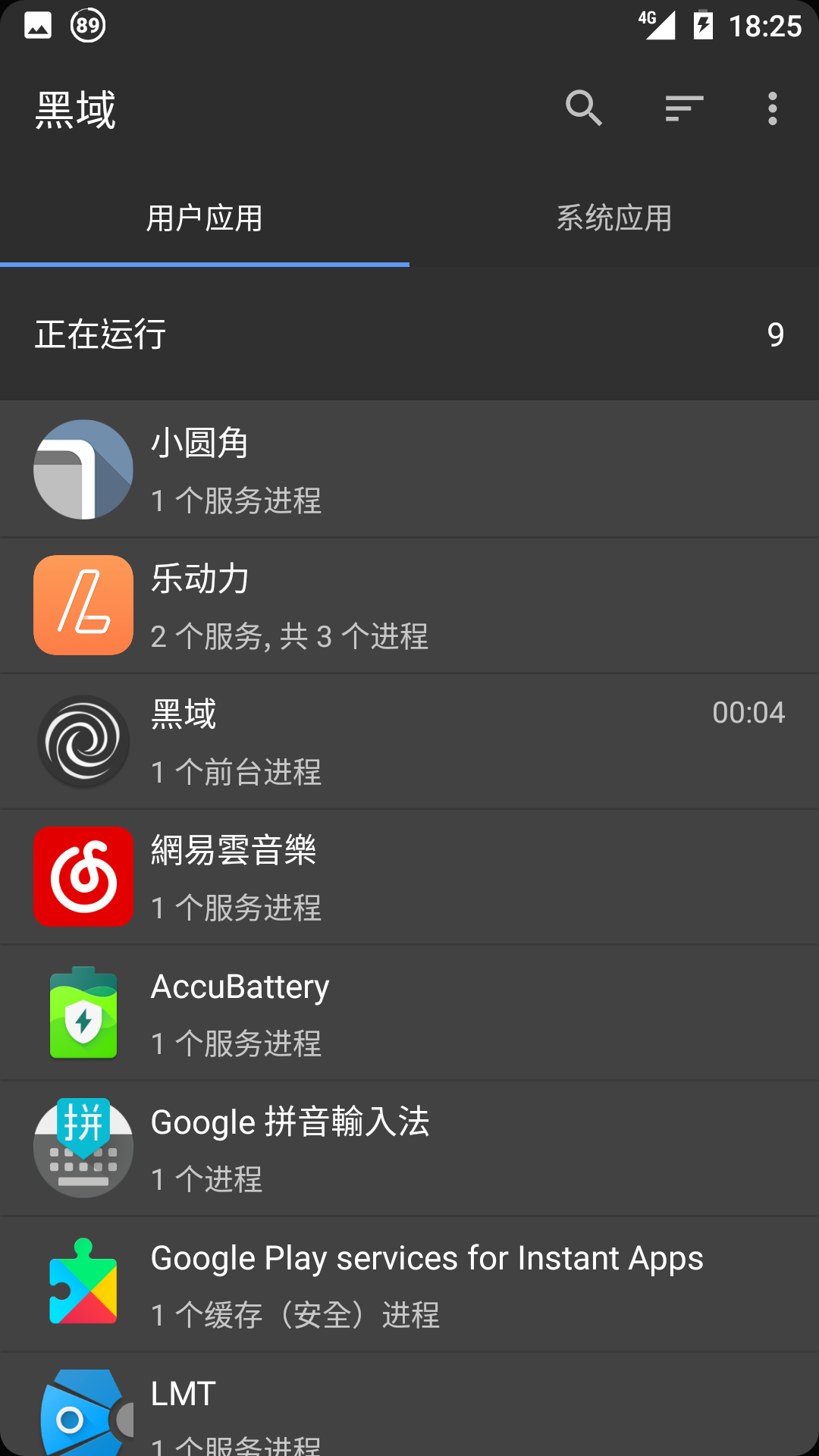Select the 黑域 foreground process row
This screenshot has width=819, height=1456.
coord(409,741)
